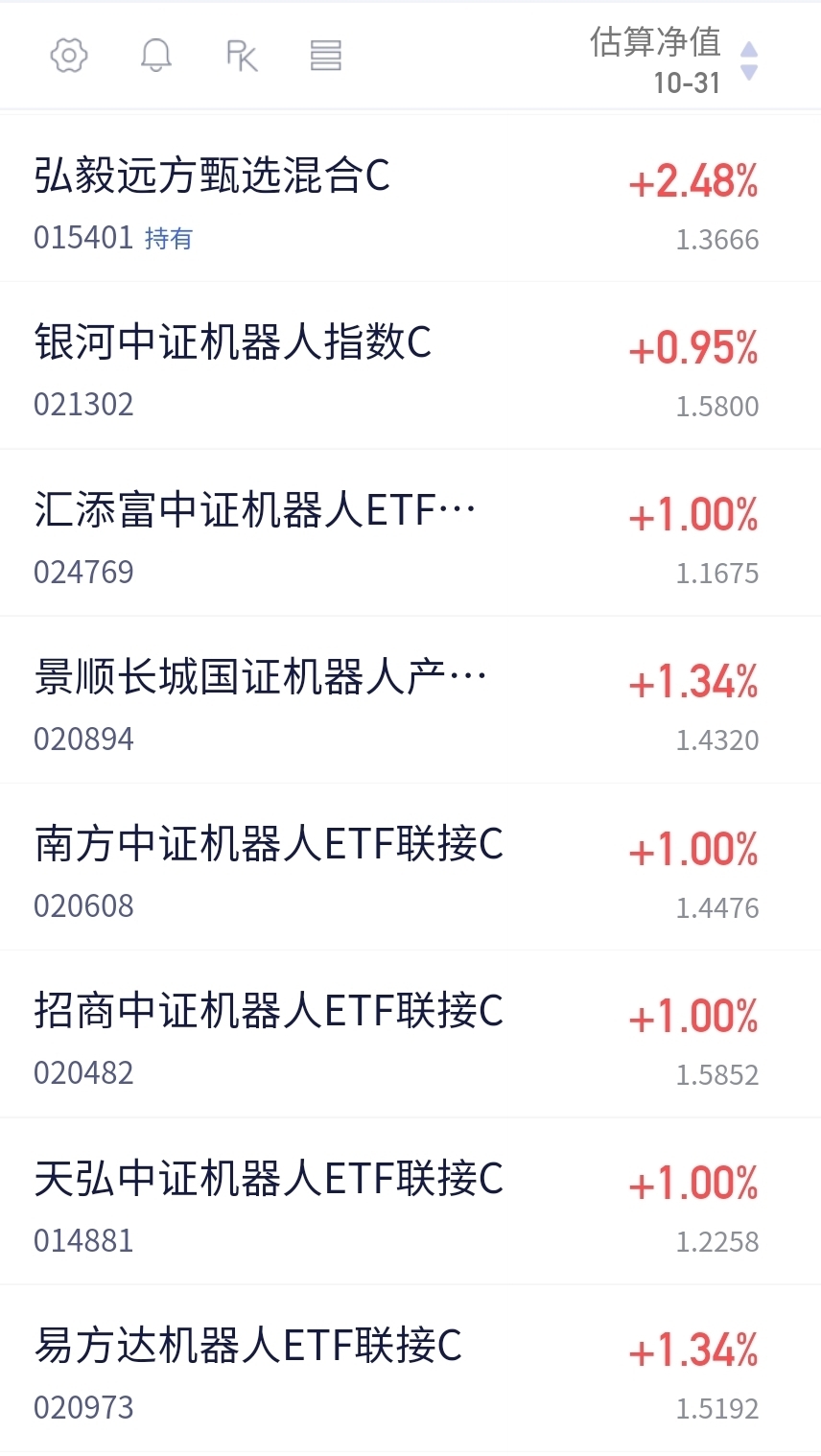The height and width of the screenshot is (1456, 821).
Task: Open the alerts bell icon
Action: 156,56
